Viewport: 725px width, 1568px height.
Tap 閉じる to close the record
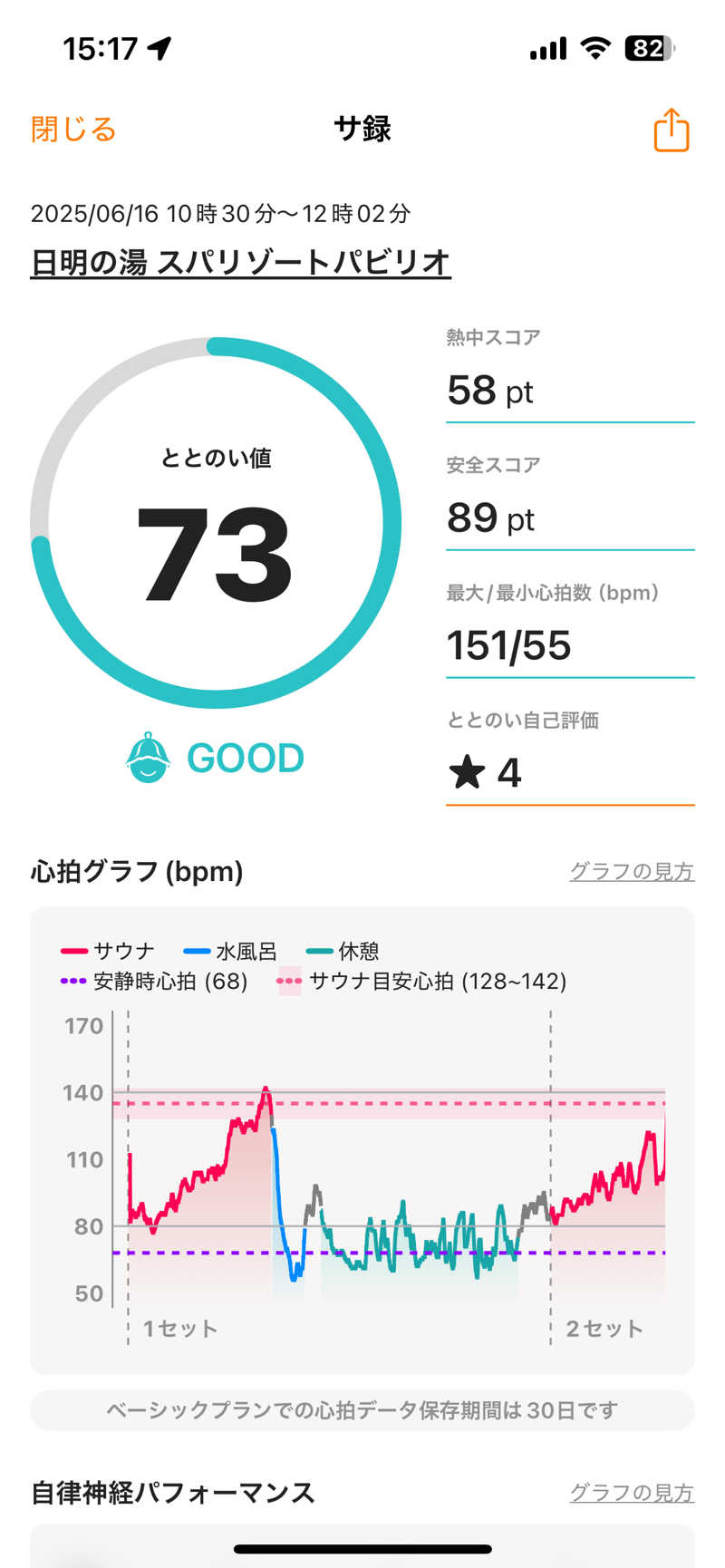[73, 130]
